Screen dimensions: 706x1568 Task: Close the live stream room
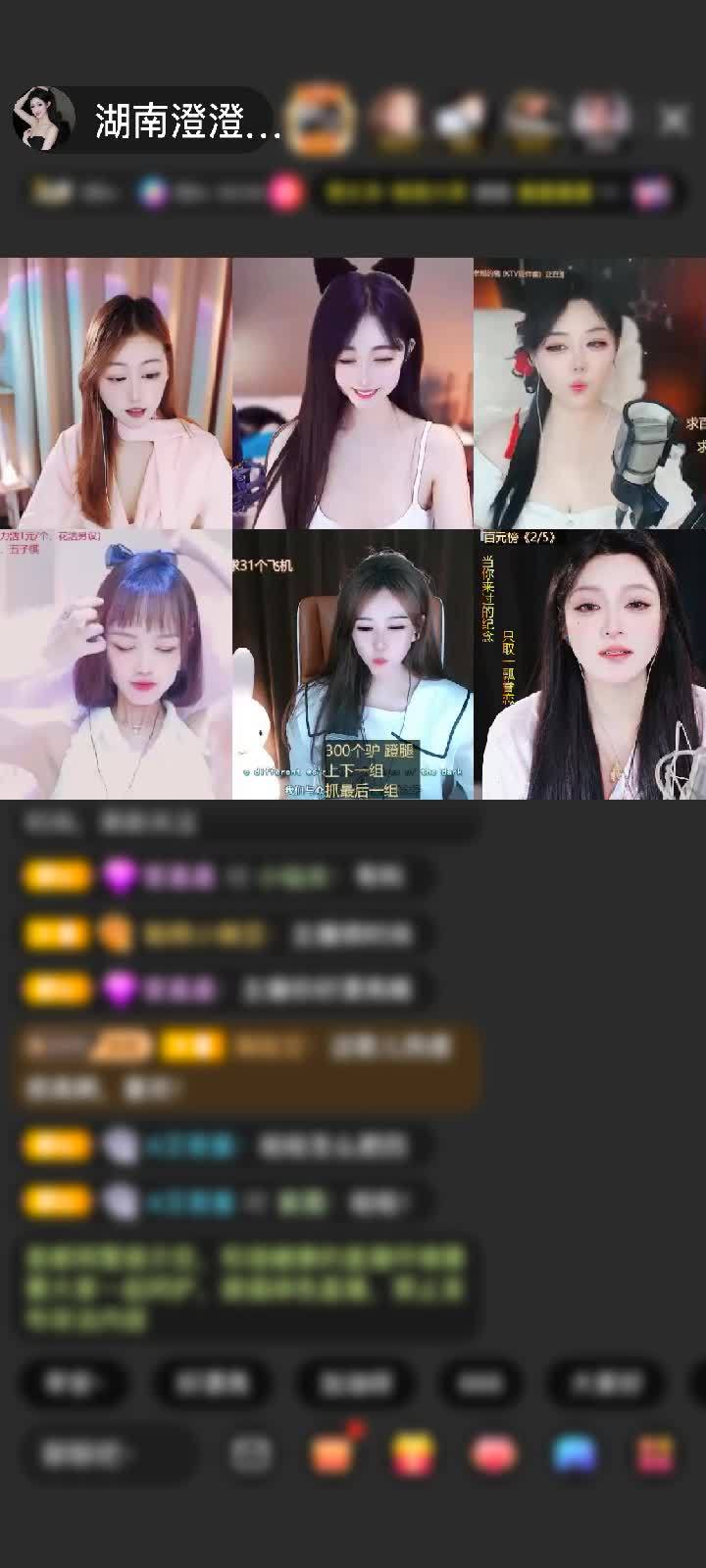pos(673,120)
